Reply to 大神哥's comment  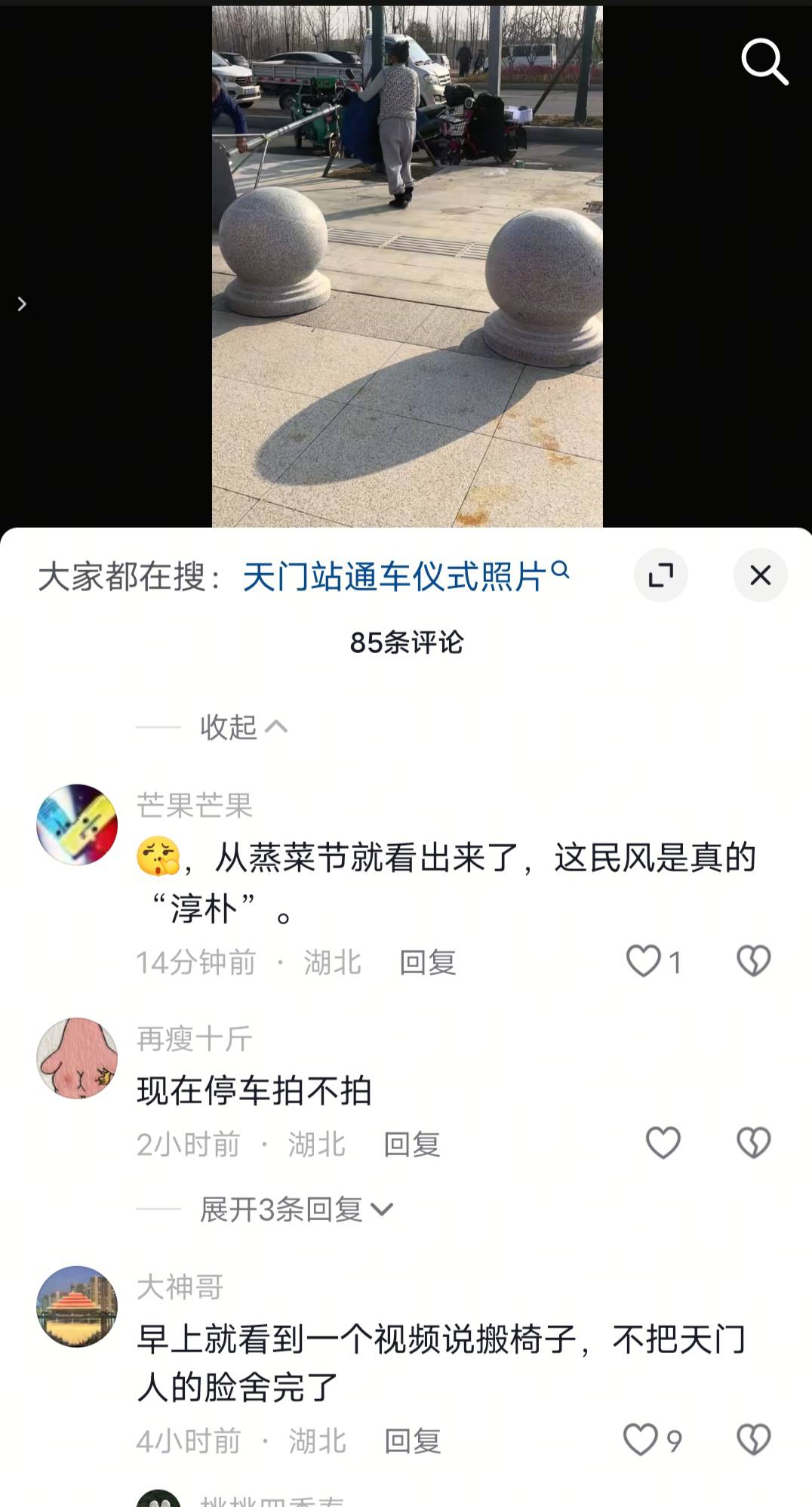412,1441
